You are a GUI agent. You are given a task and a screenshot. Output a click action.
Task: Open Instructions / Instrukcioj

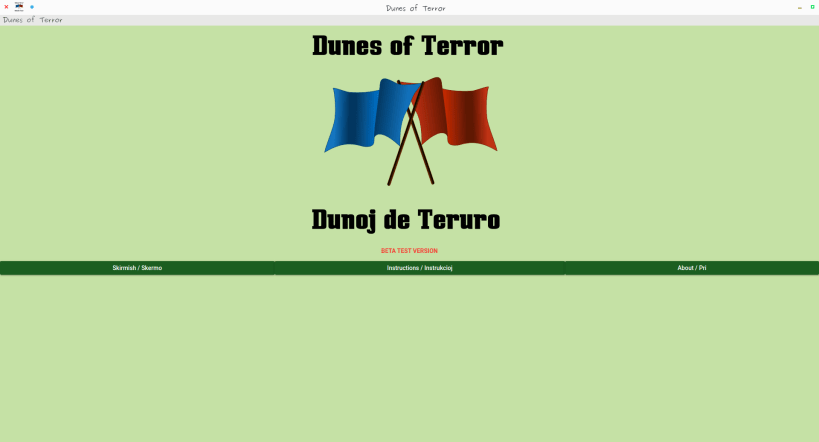click(x=420, y=268)
